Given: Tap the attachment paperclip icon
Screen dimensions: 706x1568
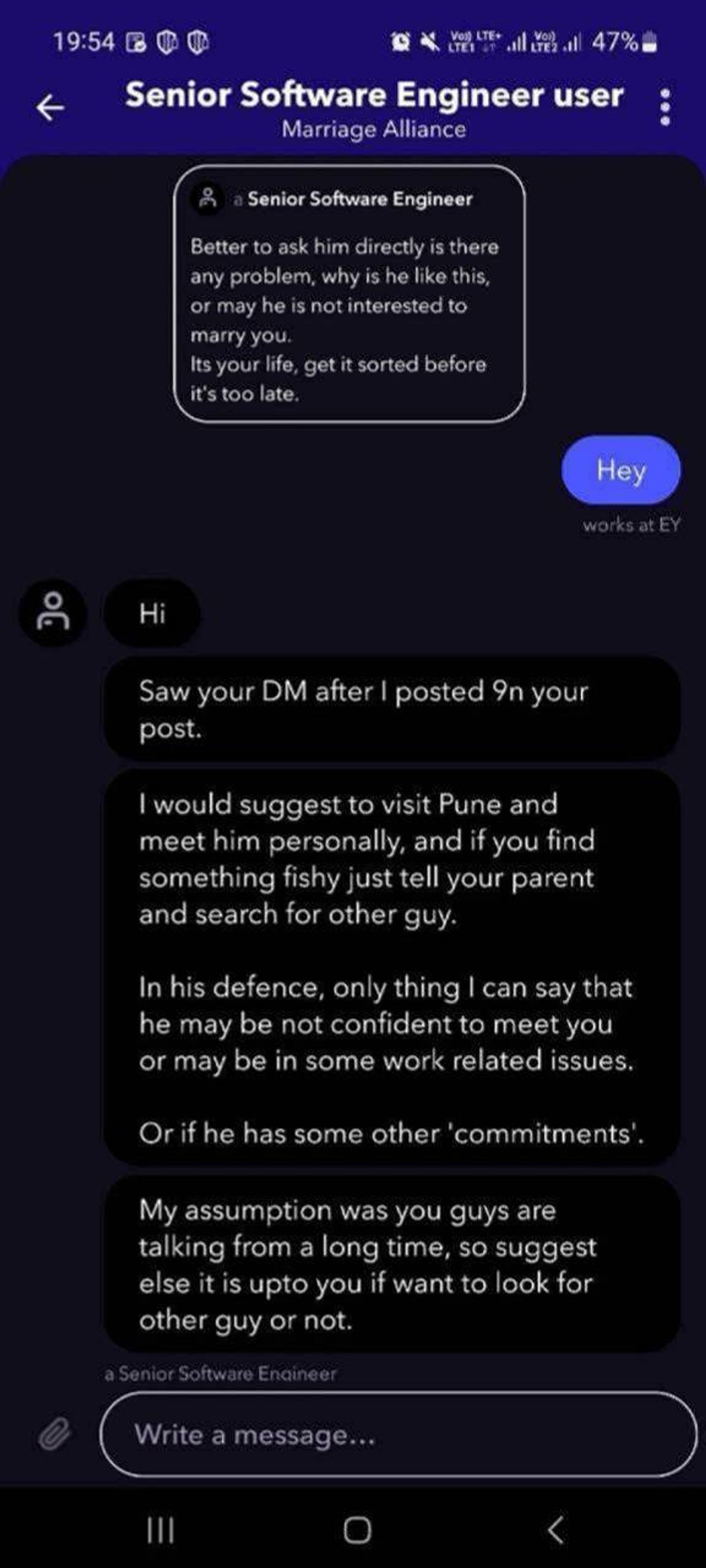Looking at the screenshot, I should tap(54, 1434).
